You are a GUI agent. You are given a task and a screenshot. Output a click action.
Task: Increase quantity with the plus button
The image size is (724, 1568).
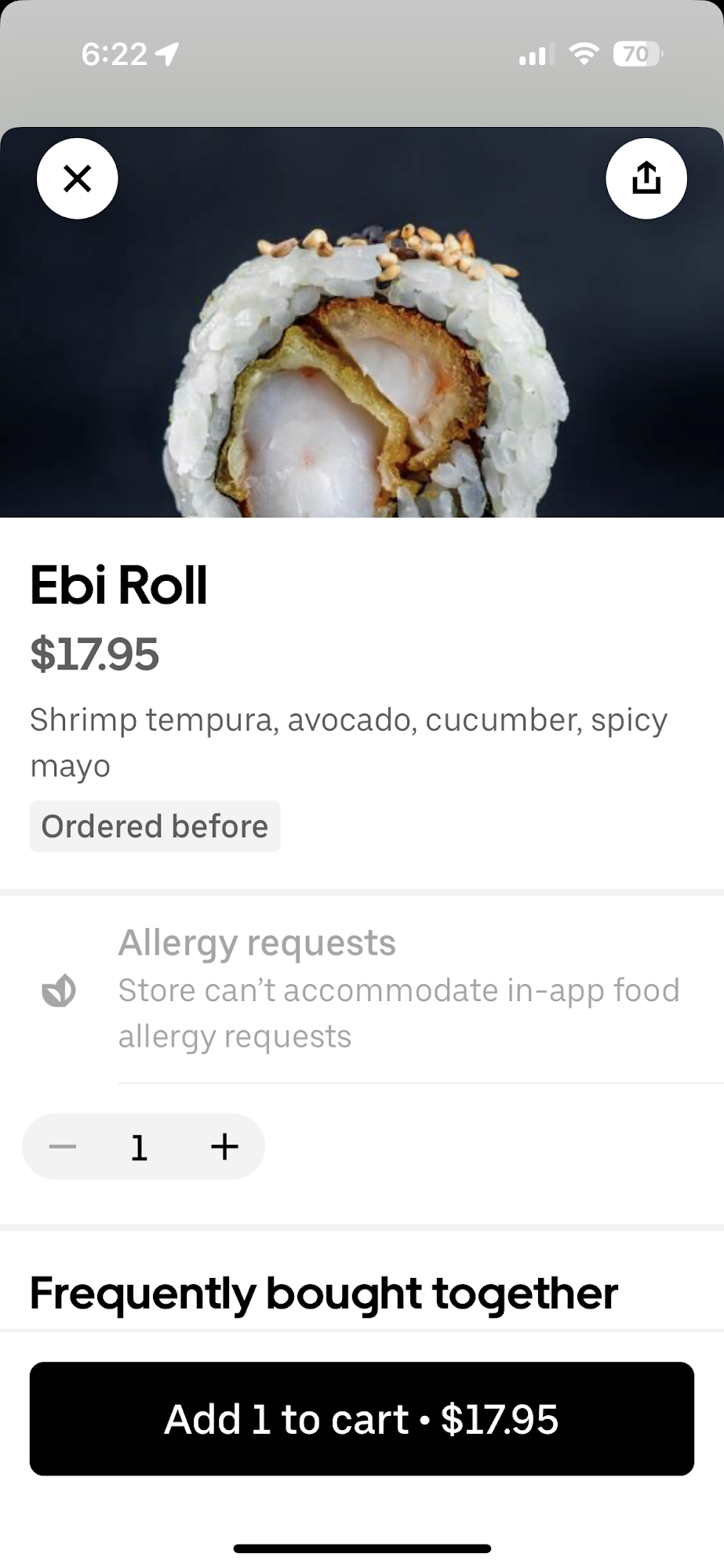click(x=224, y=1146)
